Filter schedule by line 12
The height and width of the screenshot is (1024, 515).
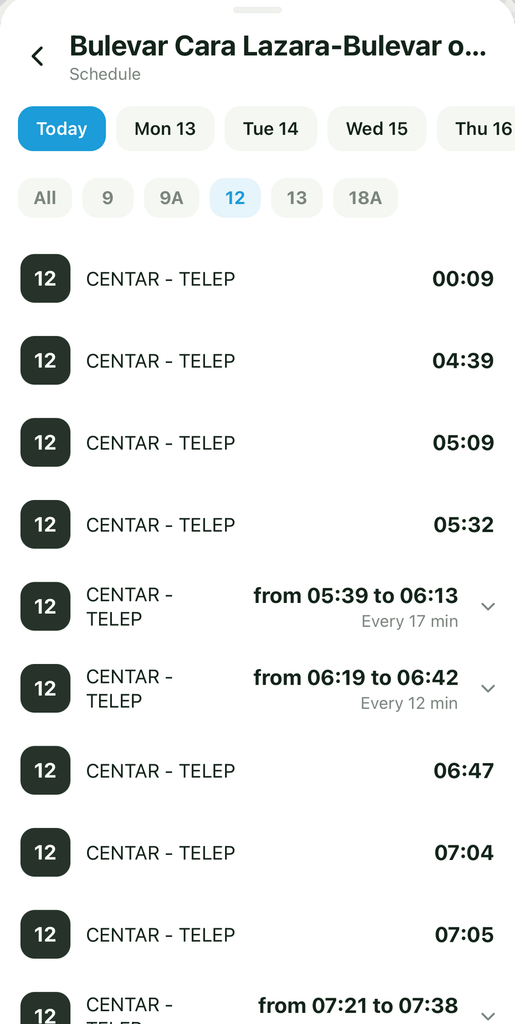click(x=235, y=198)
